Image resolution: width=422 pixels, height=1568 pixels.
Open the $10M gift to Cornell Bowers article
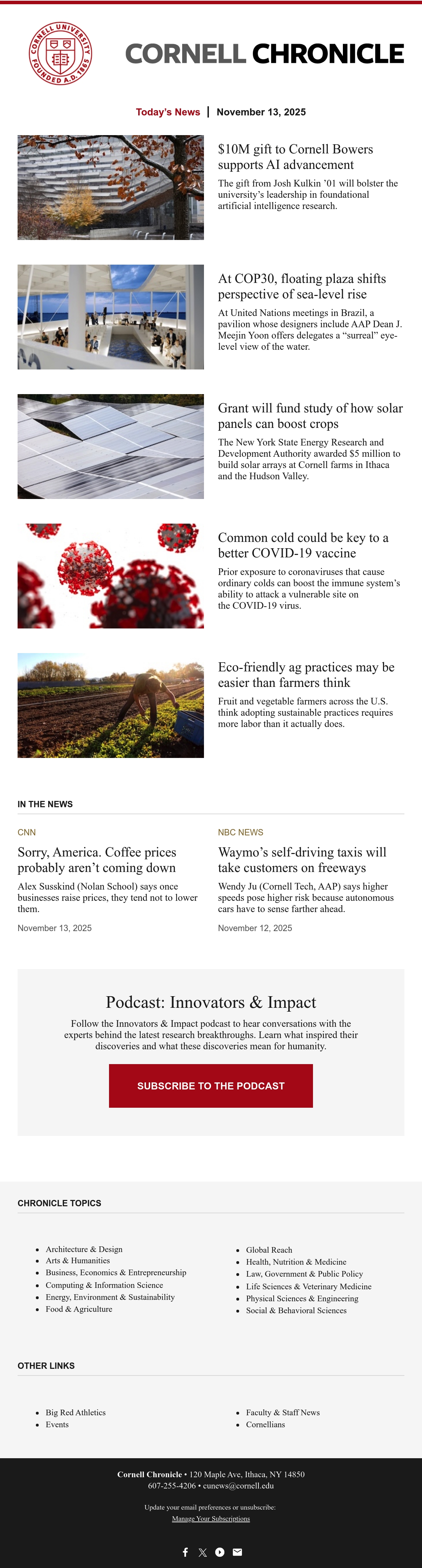point(295,157)
